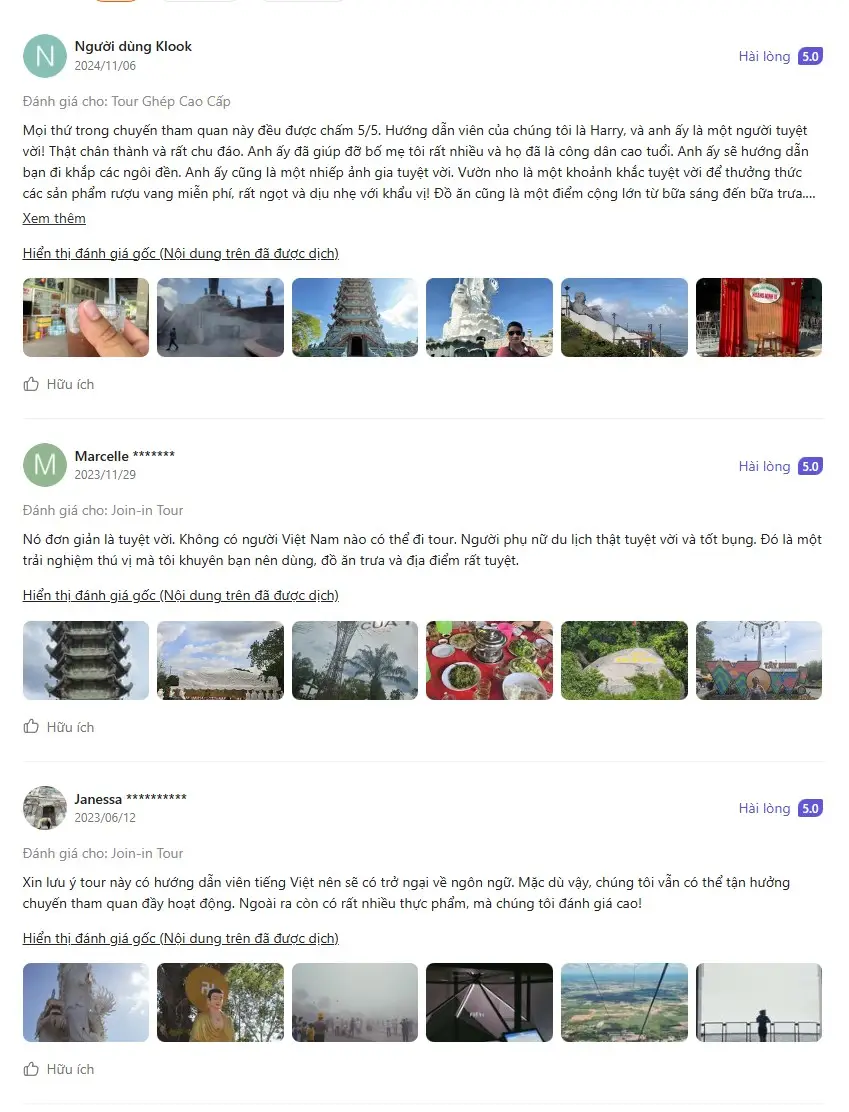Show original review from Người dùng Klook
Viewport: 849px width, 1112px height.
(180, 253)
